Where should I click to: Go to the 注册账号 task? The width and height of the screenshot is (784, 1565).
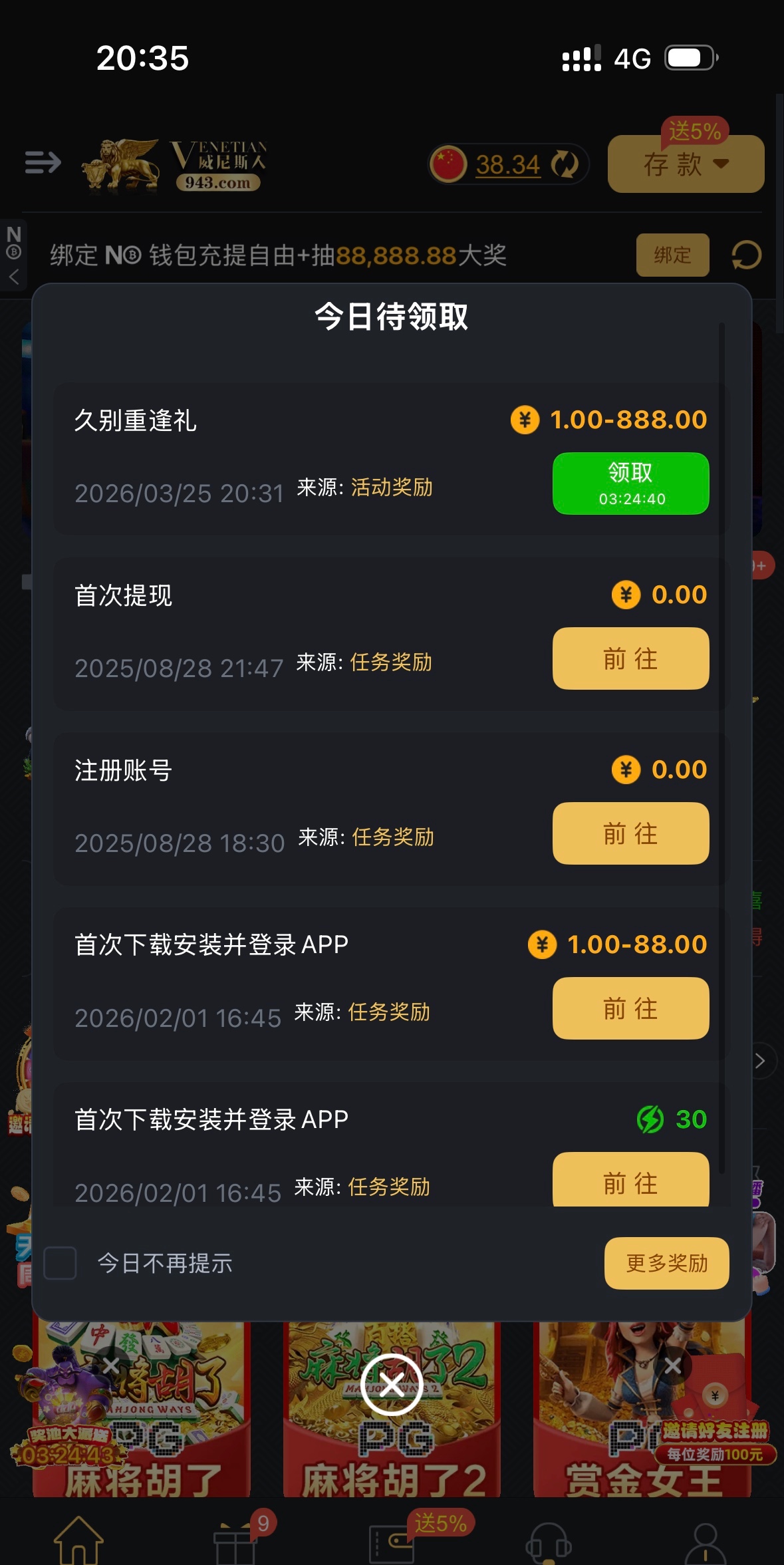[x=630, y=833]
